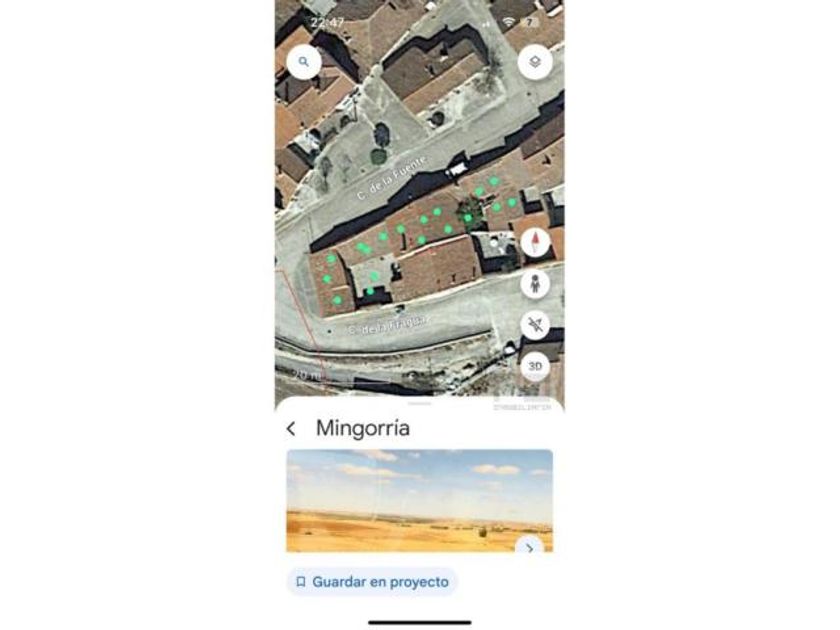Reset map orientation with the compass
Image resolution: width=840 pixels, height=630 pixels.
tap(535, 243)
